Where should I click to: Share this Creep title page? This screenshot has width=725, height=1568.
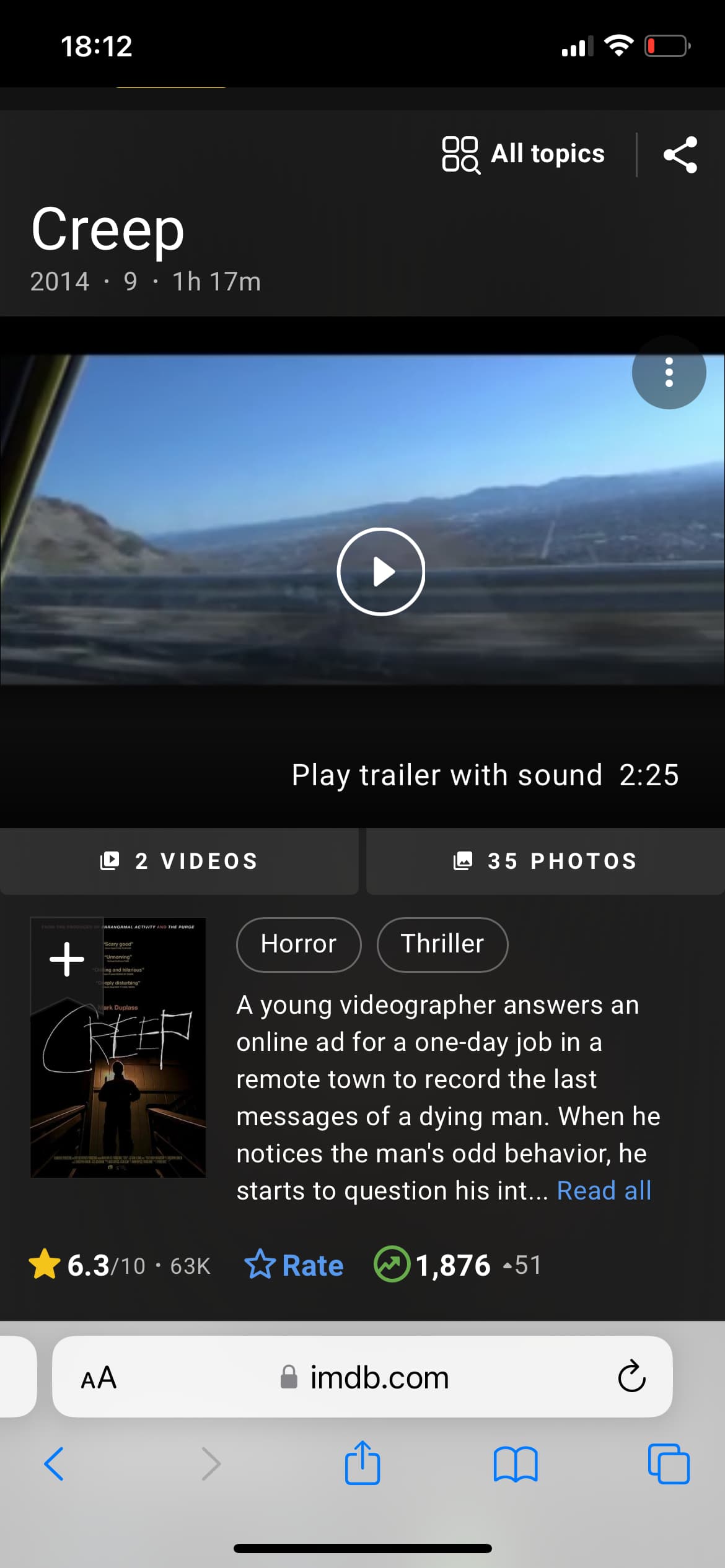680,154
